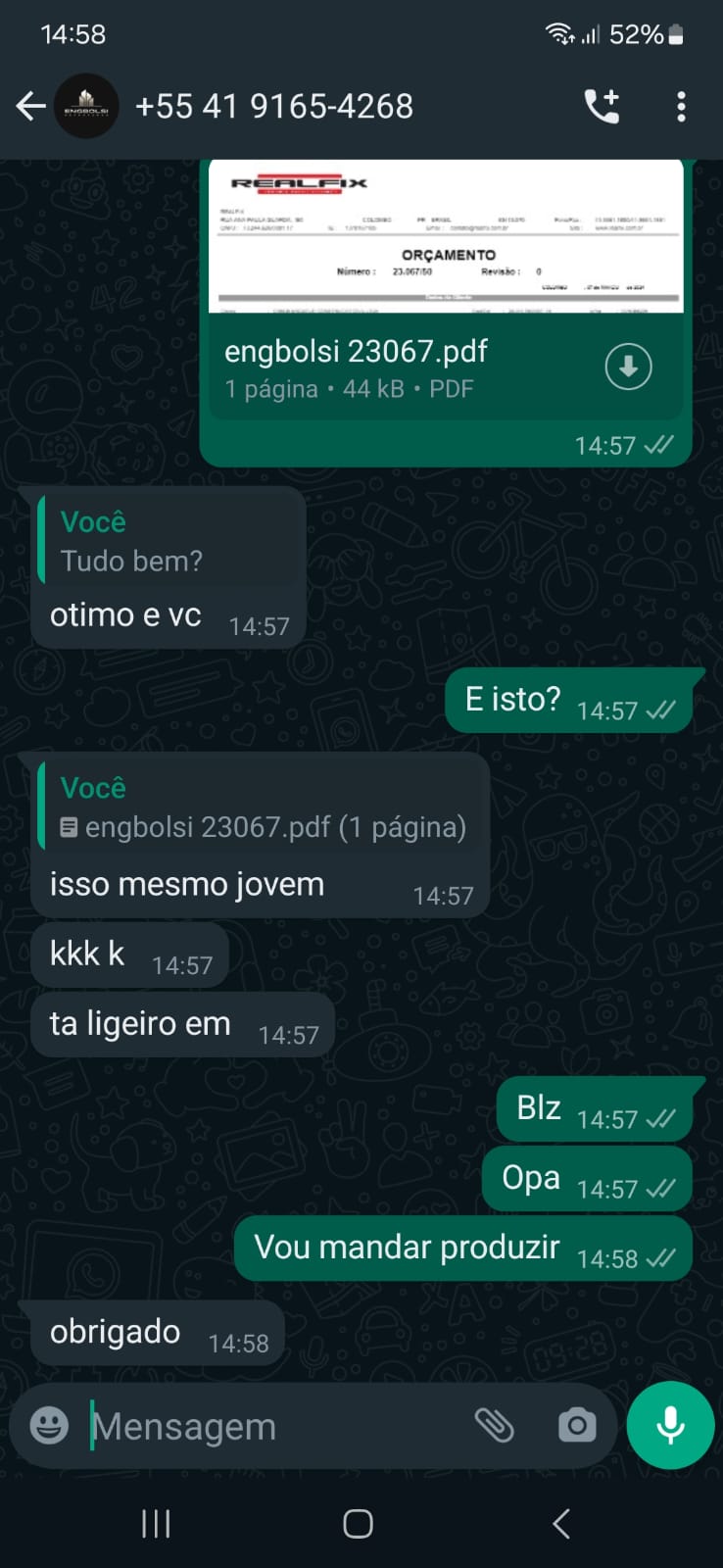Open the three-dot overflow menu
Screen dimensions: 723x1568
point(681,106)
